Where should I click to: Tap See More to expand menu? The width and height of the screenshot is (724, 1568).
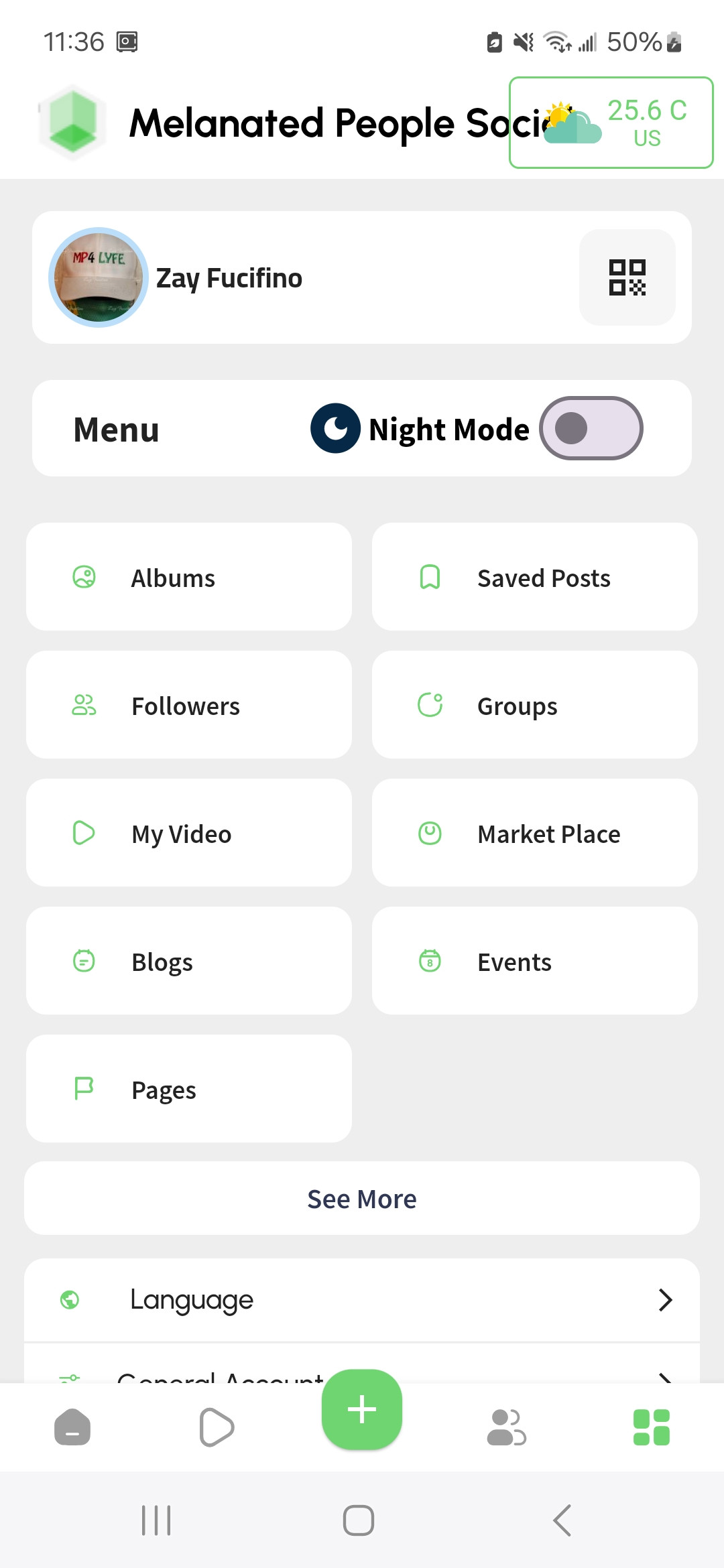click(362, 1199)
